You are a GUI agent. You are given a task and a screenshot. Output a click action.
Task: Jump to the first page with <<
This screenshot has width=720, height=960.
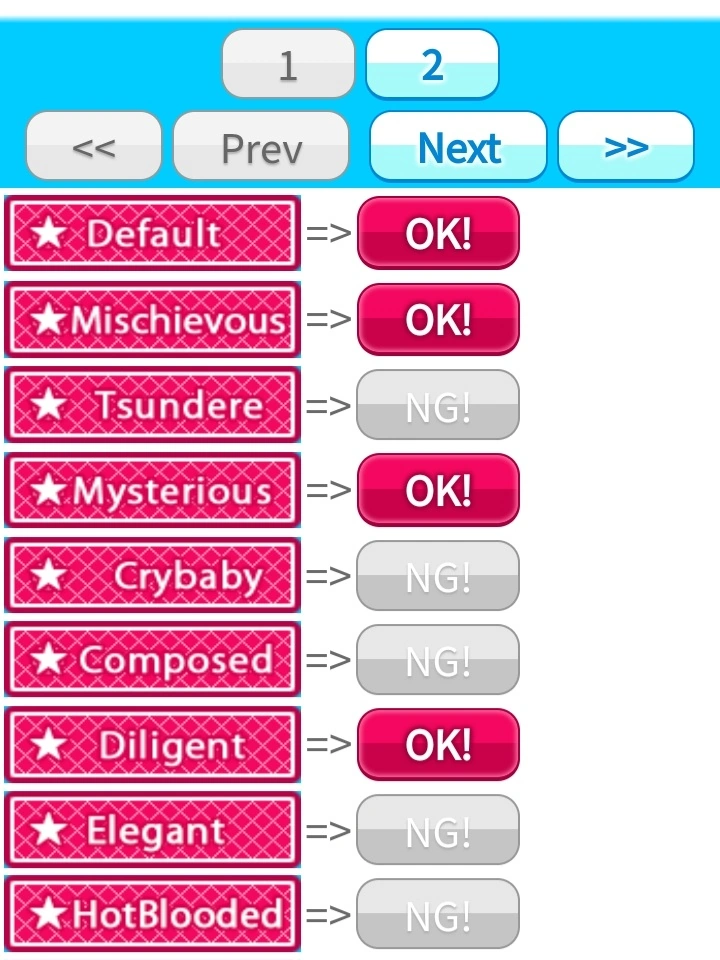click(93, 146)
